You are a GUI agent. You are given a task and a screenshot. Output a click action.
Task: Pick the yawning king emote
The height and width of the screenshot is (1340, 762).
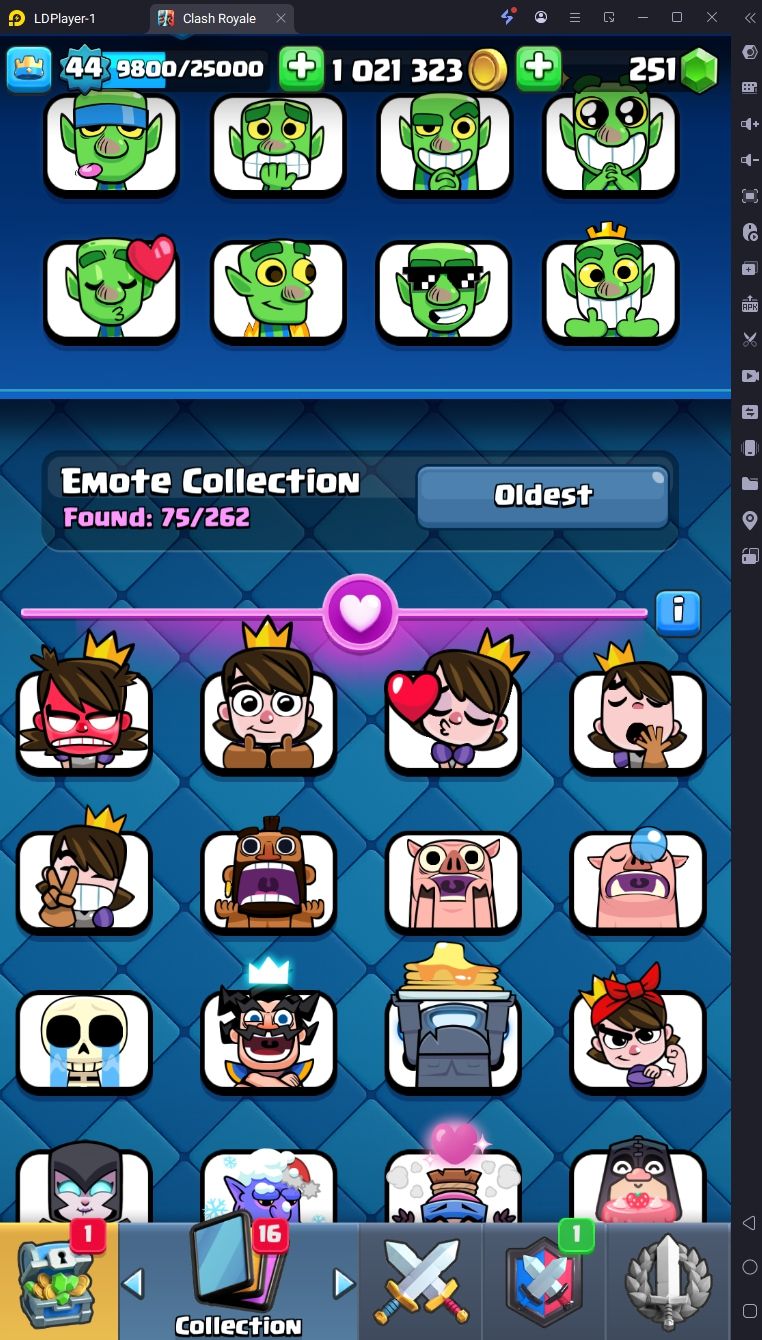(637, 710)
